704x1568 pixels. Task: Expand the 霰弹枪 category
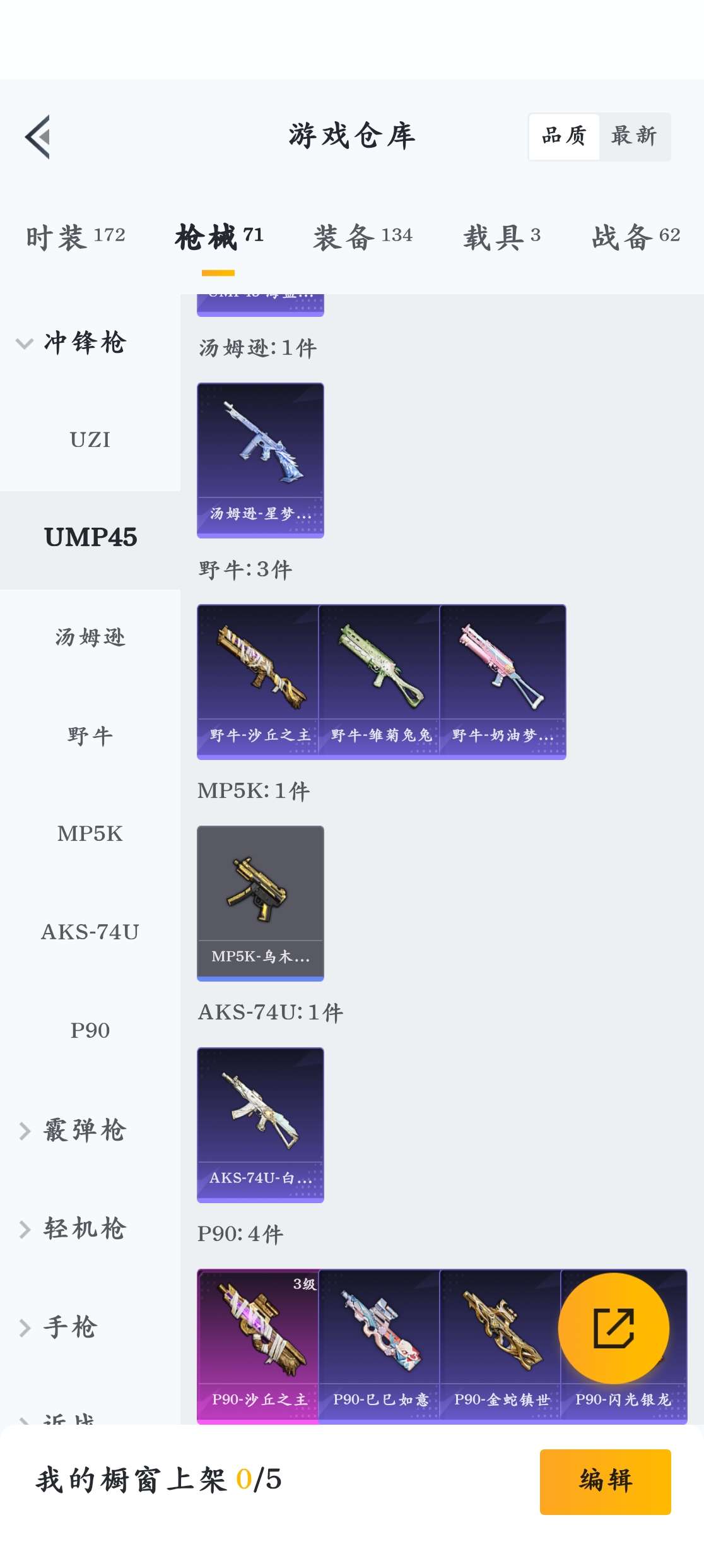(x=73, y=1130)
